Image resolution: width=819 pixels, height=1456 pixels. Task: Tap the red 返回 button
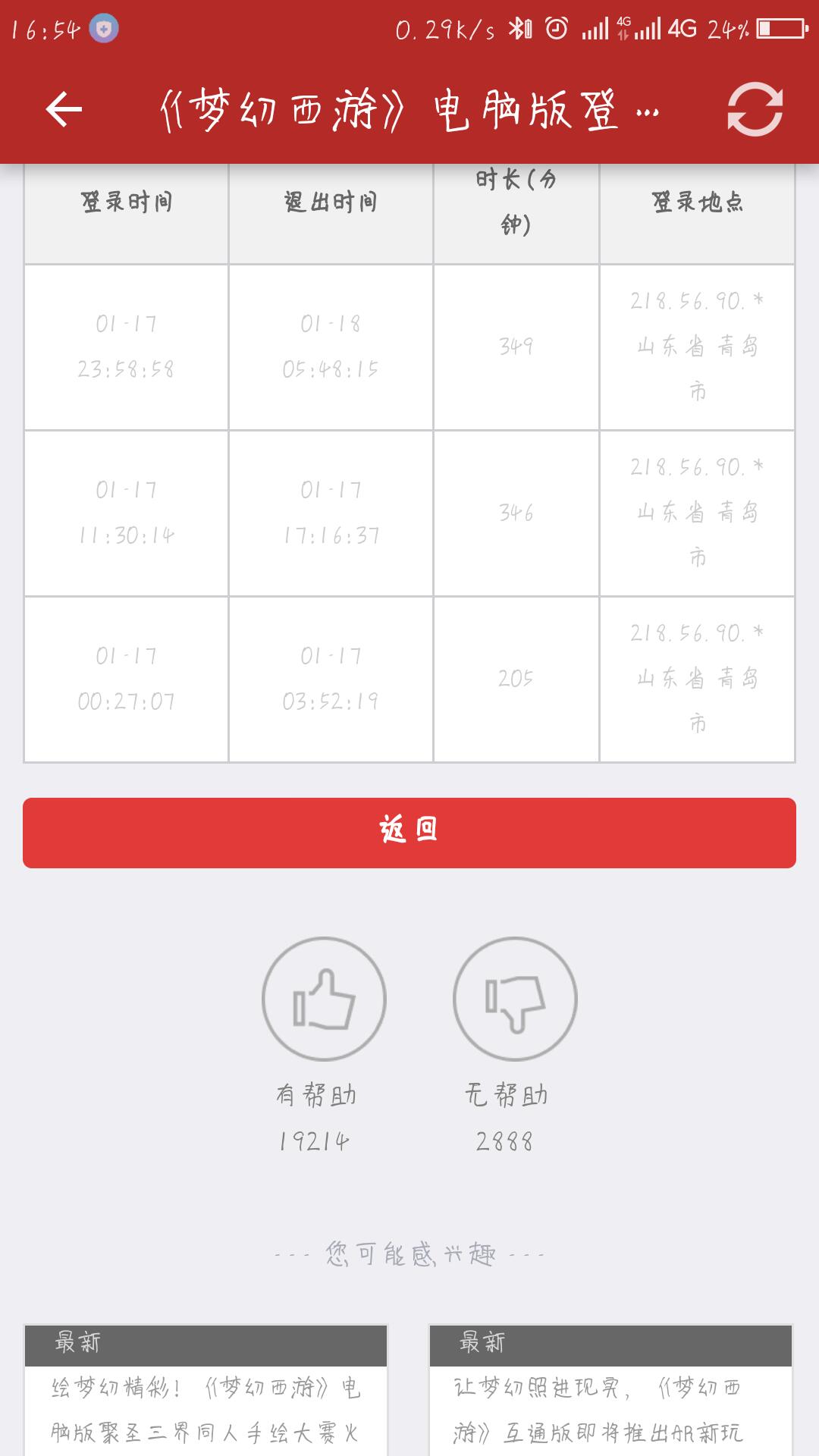(x=409, y=832)
